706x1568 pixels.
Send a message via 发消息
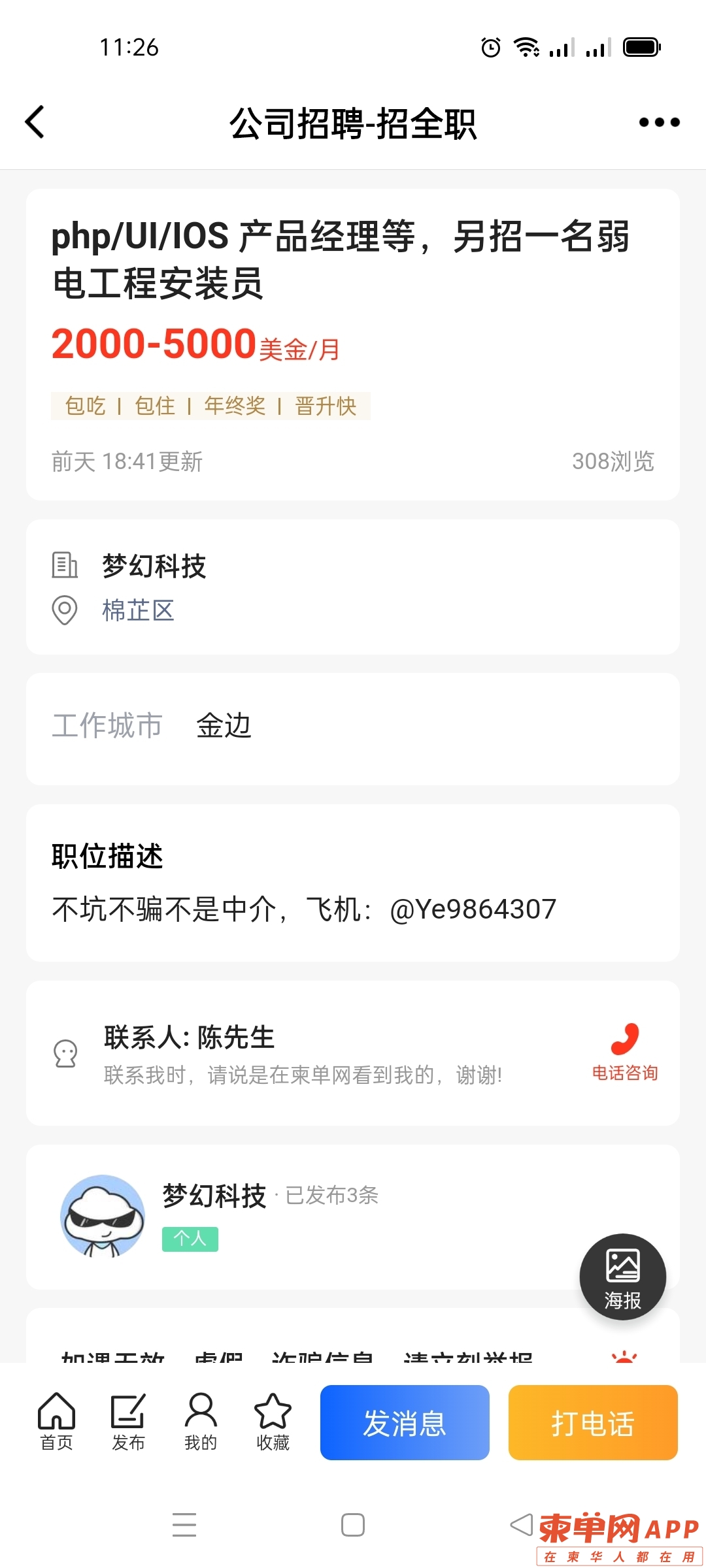(x=405, y=1422)
